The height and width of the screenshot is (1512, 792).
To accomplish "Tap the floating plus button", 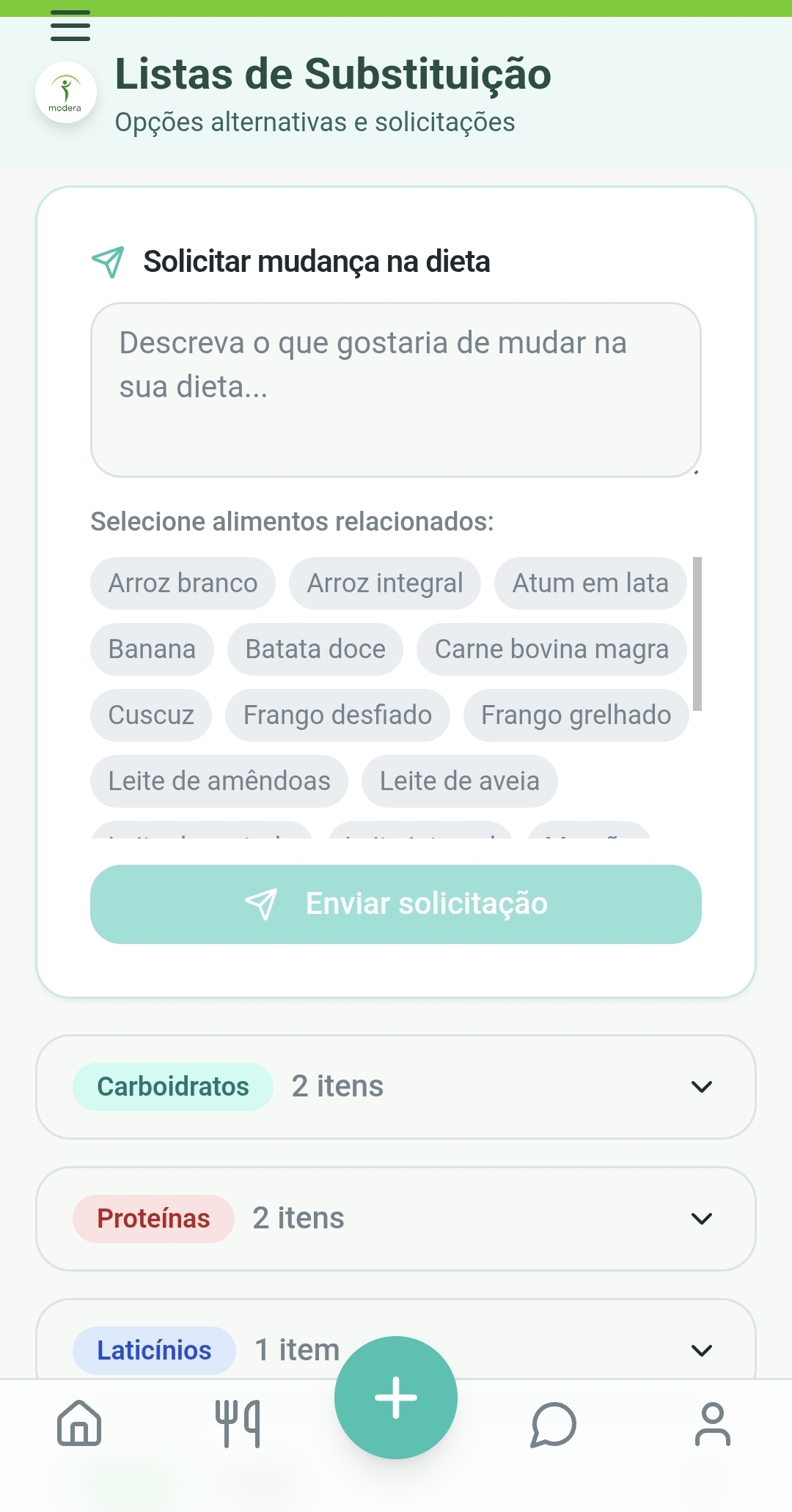I will coord(396,1397).
